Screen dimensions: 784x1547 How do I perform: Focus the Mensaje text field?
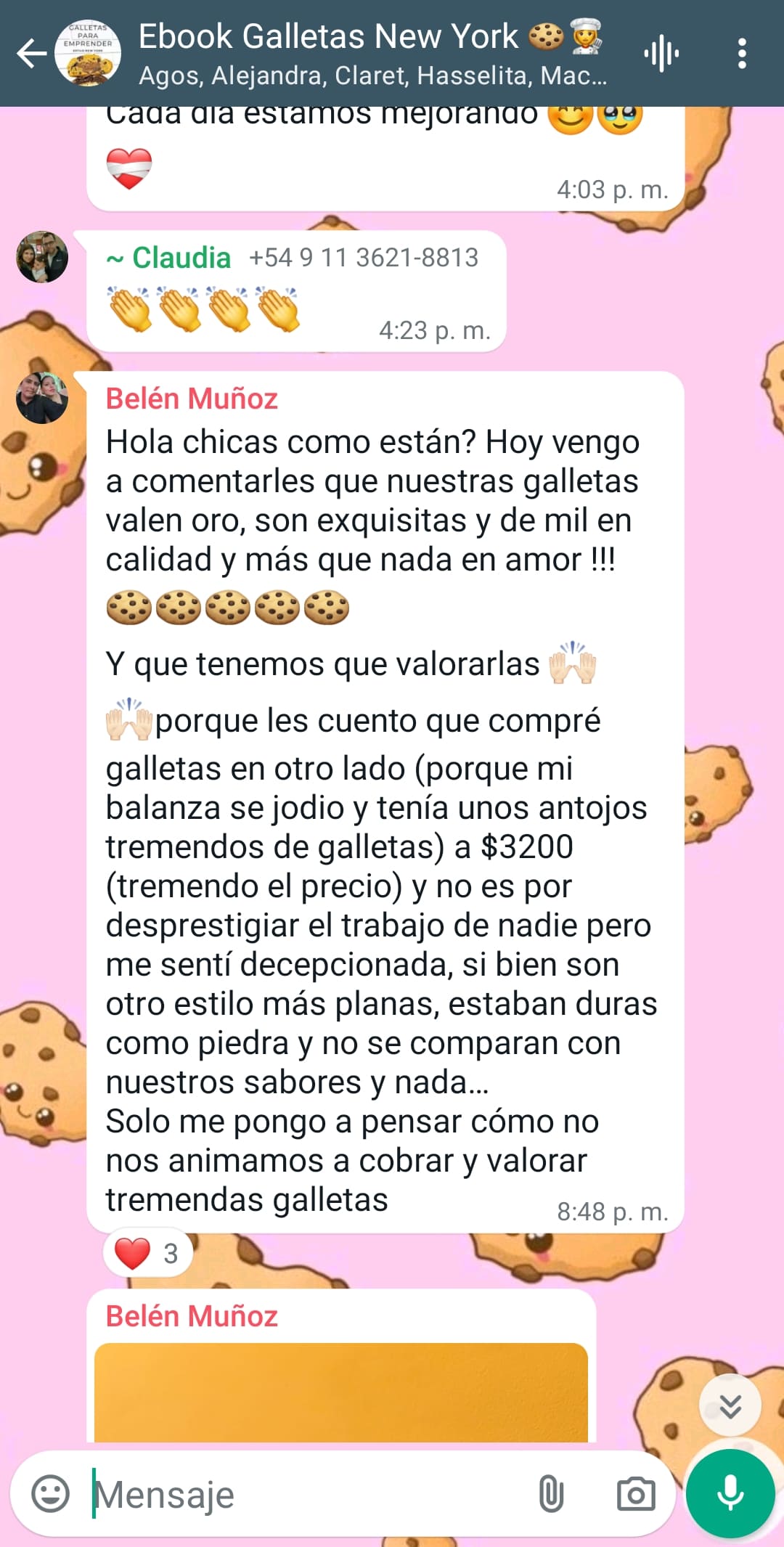[x=305, y=1494]
